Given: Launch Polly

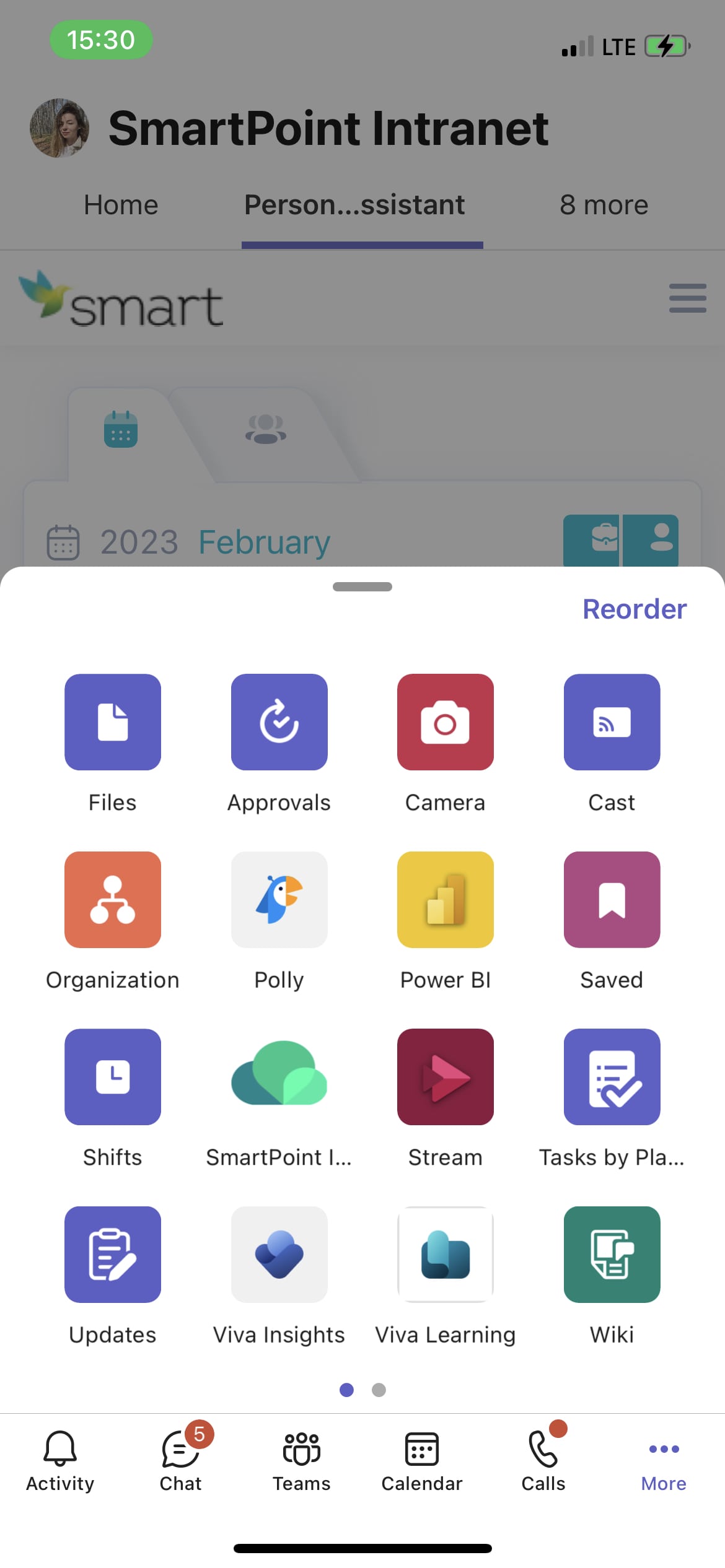Looking at the screenshot, I should point(279,899).
